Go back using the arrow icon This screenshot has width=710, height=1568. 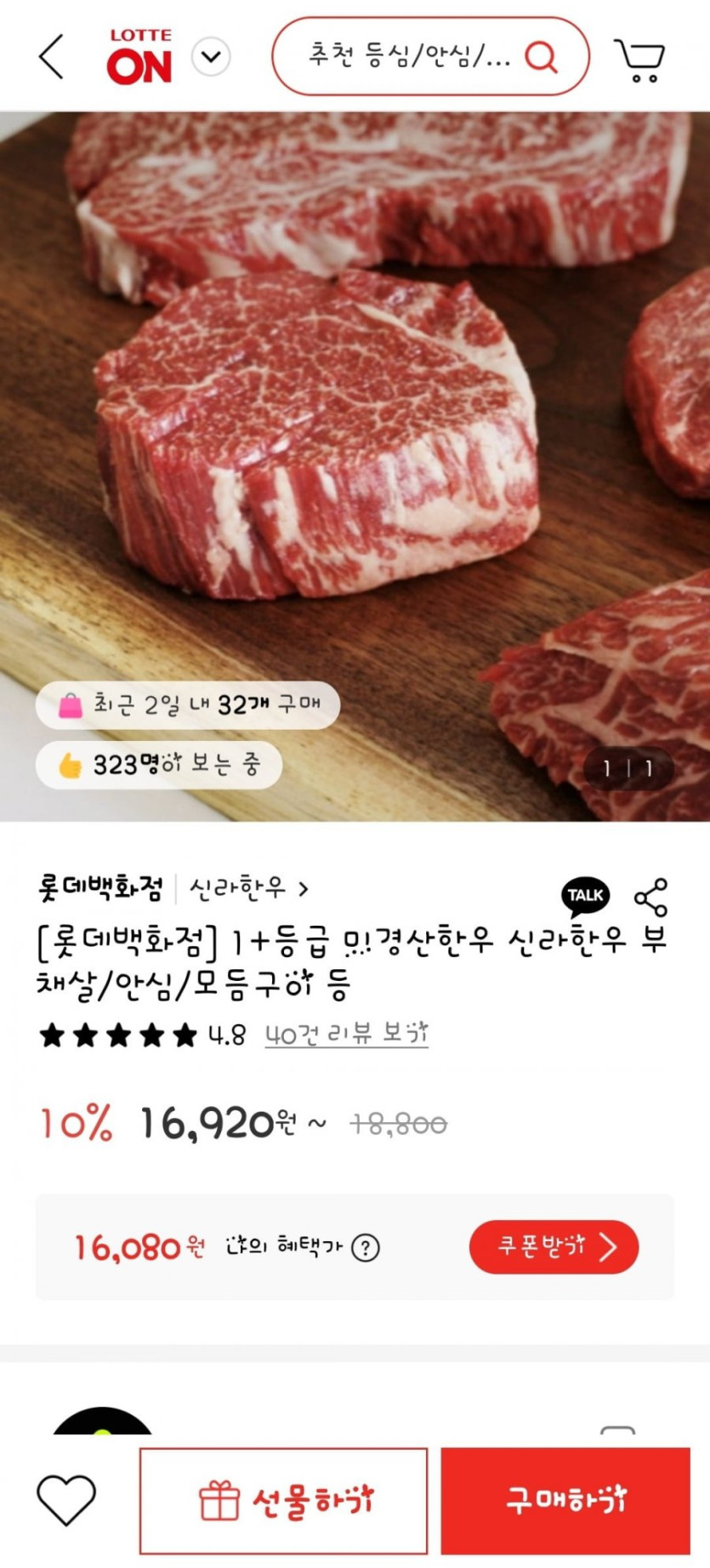(51, 57)
